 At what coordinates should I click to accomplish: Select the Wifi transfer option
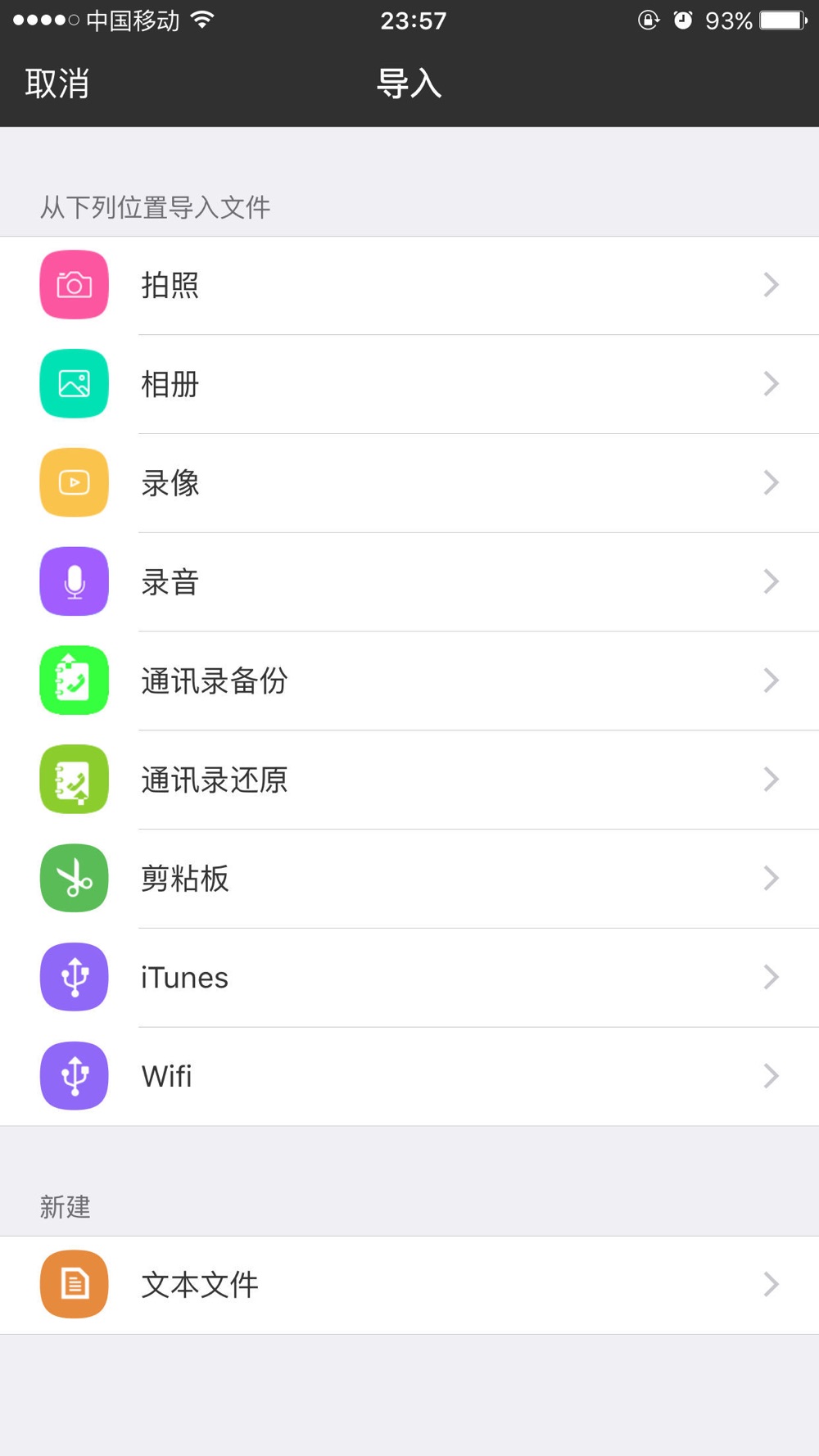tap(409, 1076)
